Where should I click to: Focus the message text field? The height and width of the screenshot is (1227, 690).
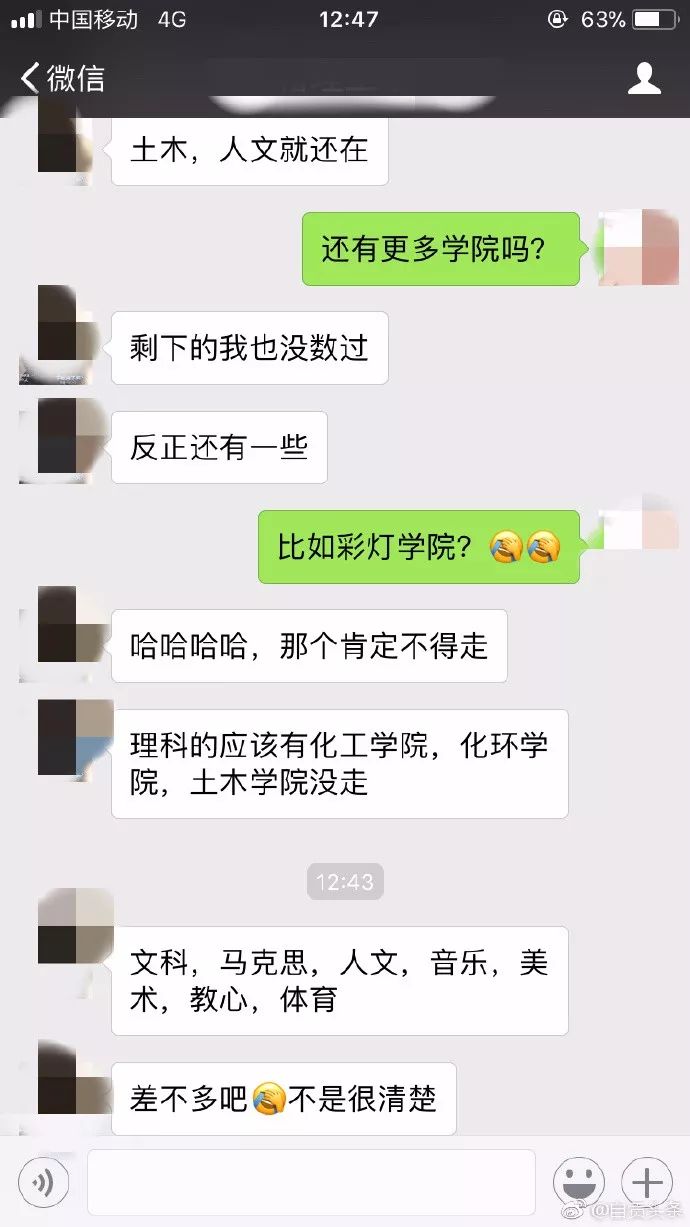pos(311,1183)
